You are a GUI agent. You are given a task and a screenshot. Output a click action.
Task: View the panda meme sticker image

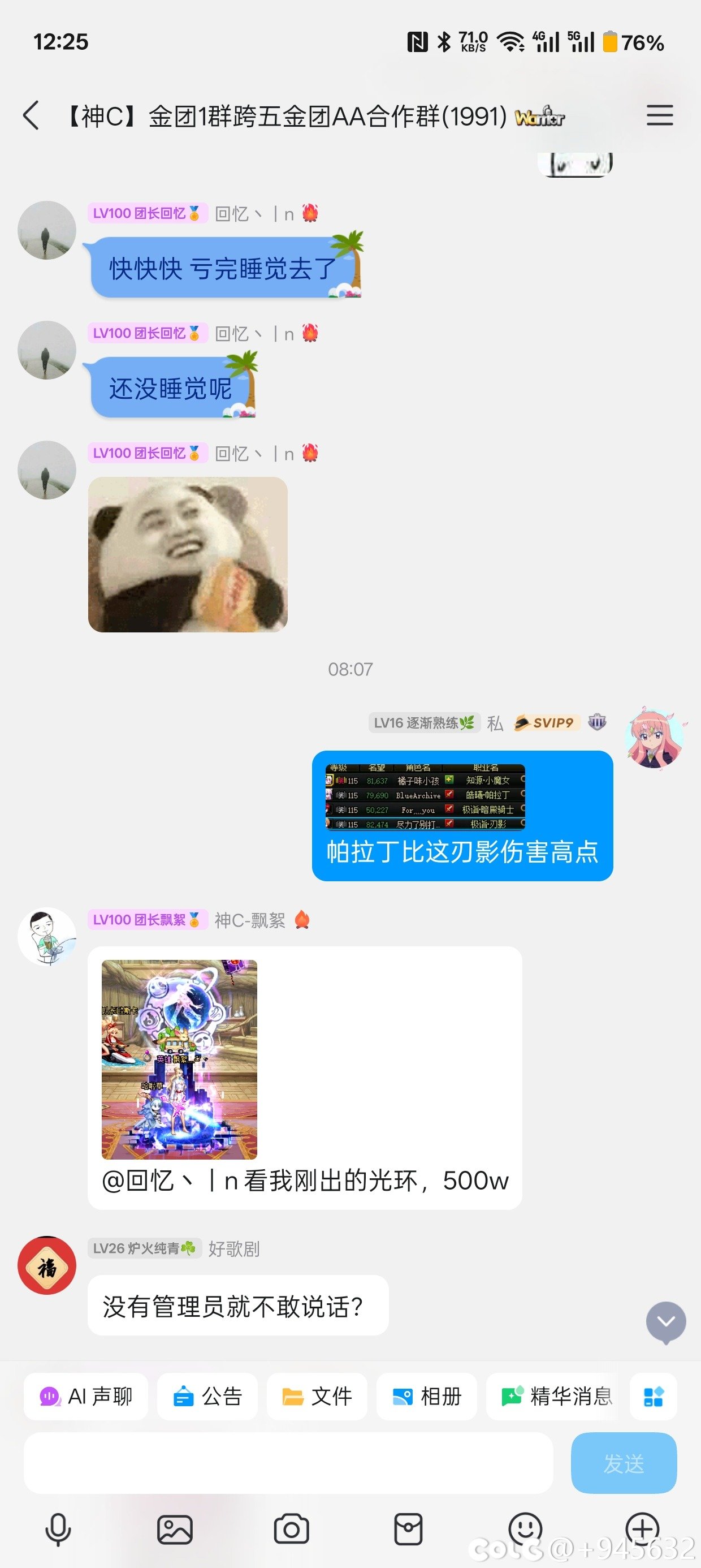pos(188,554)
